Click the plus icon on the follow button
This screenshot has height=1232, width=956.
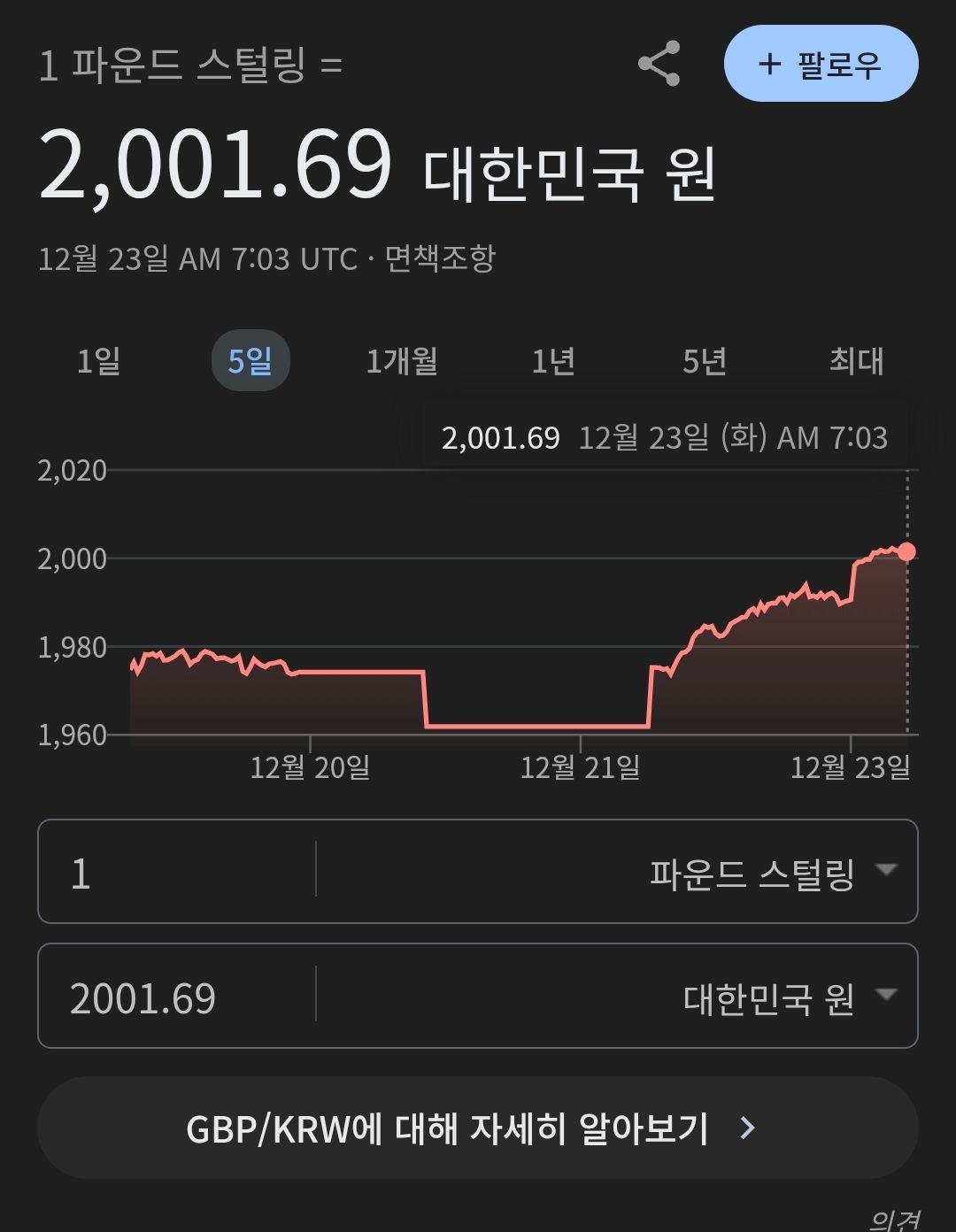769,63
